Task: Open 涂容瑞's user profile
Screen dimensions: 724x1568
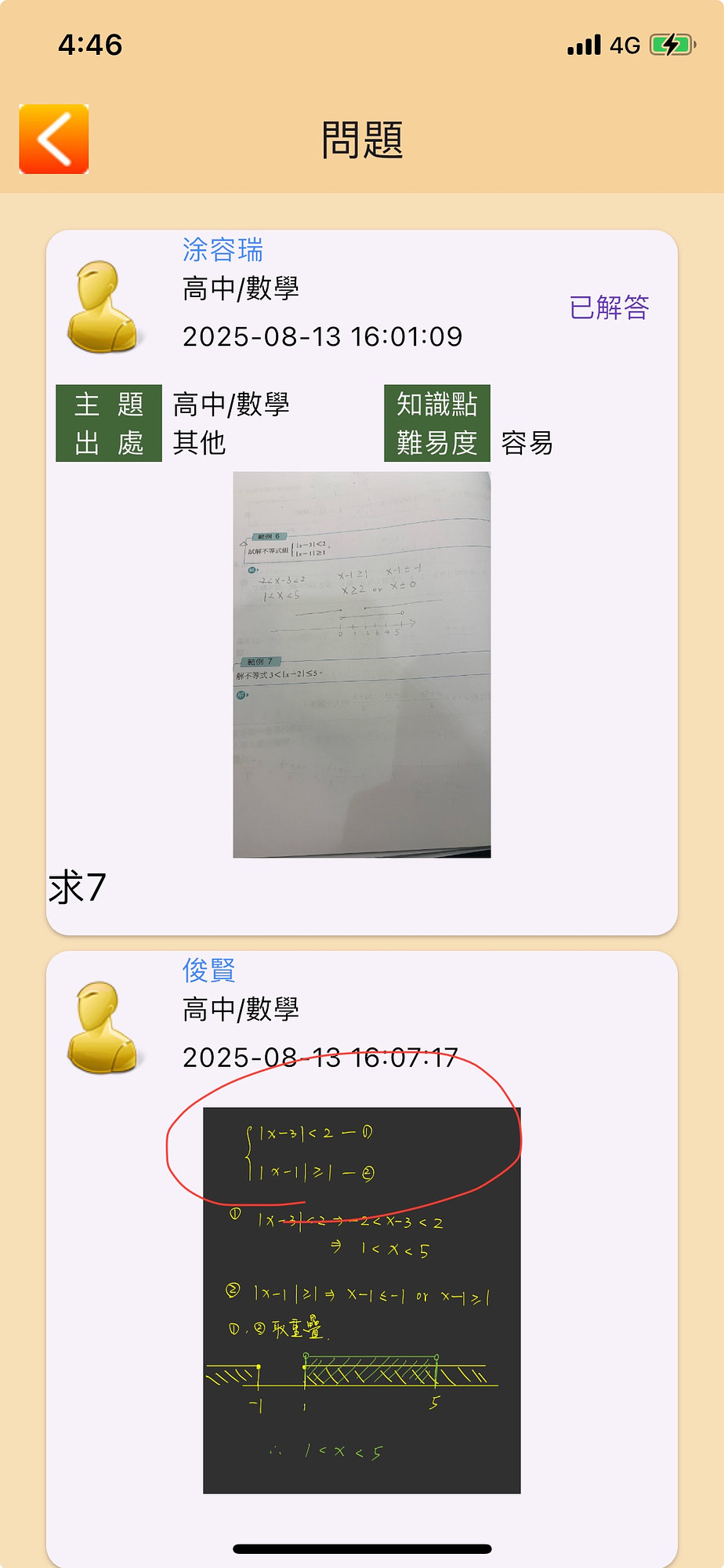Action: (223, 250)
